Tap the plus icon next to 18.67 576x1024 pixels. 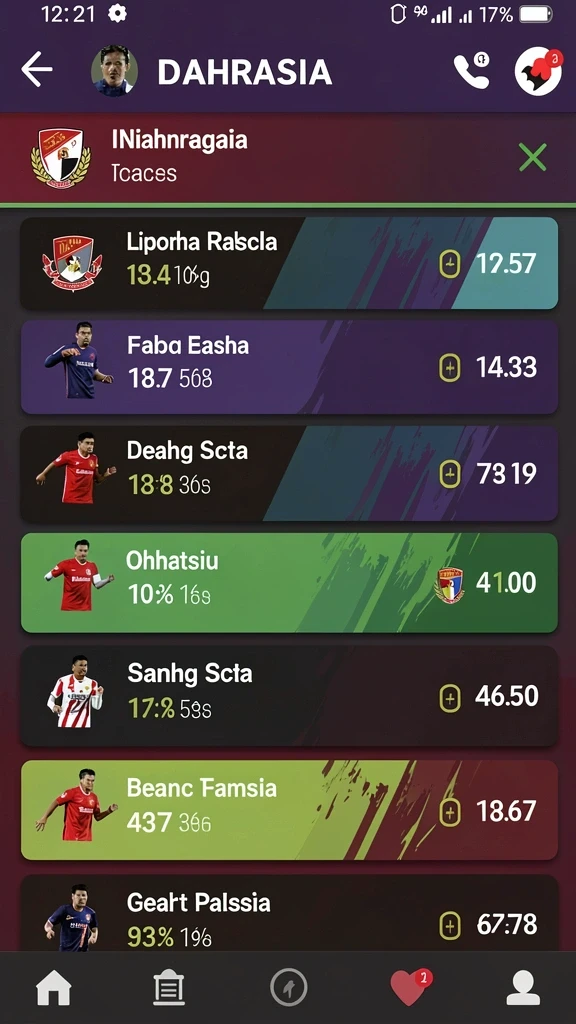(x=449, y=812)
